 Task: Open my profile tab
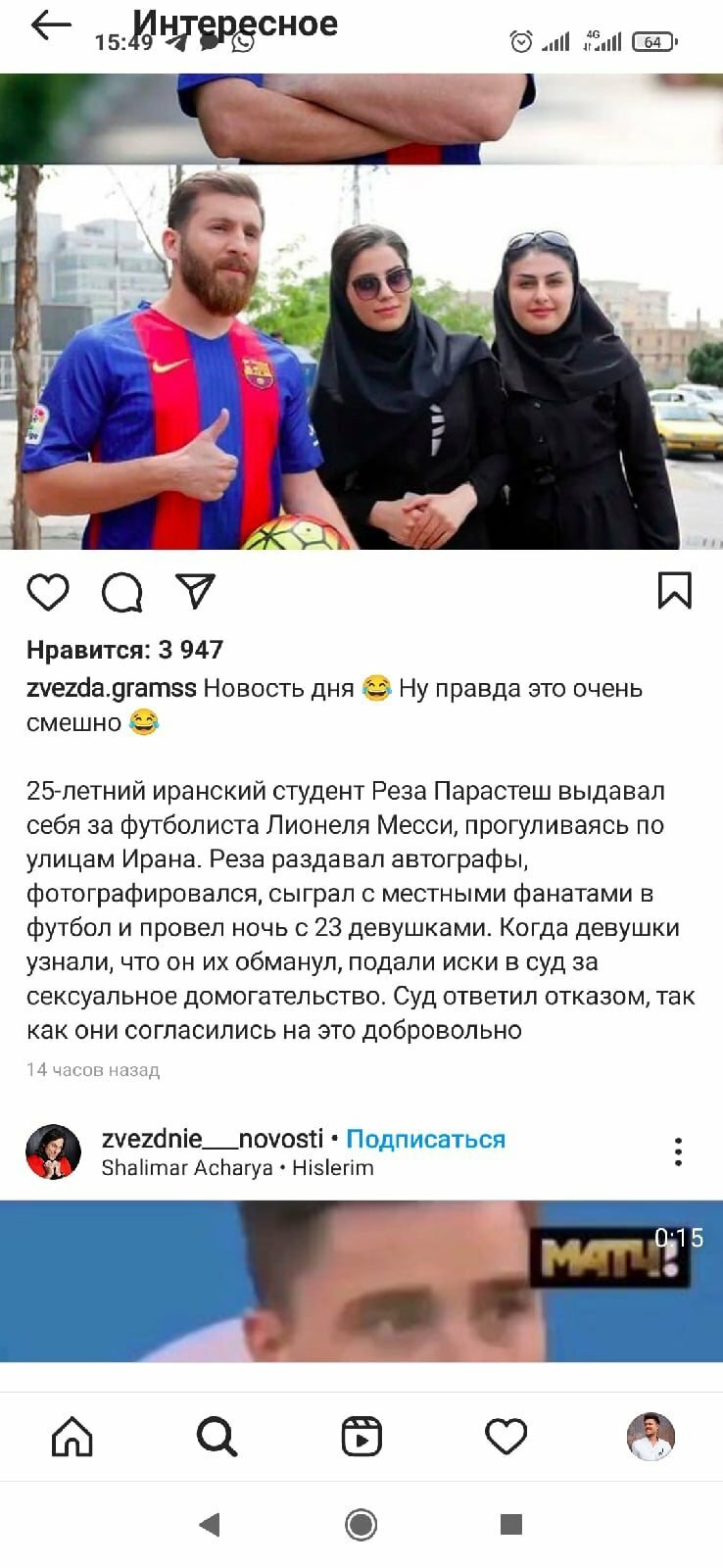pos(651,1437)
